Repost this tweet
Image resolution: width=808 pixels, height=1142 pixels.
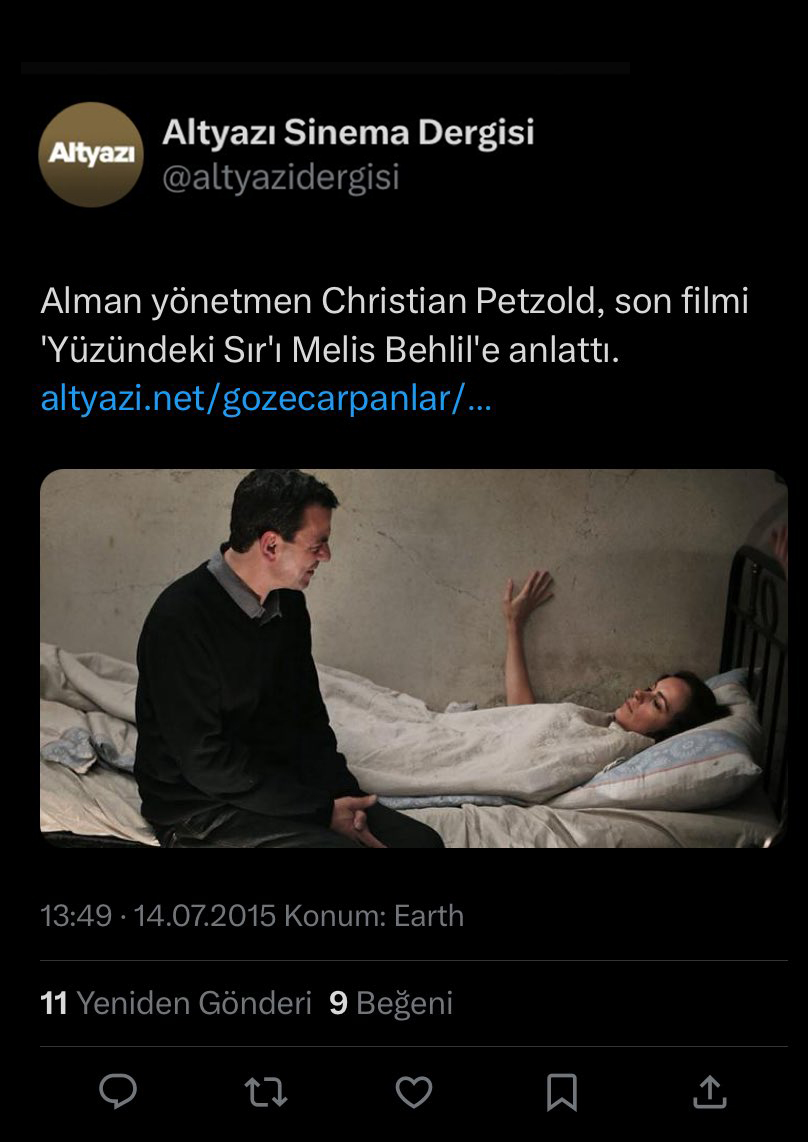265,1092
